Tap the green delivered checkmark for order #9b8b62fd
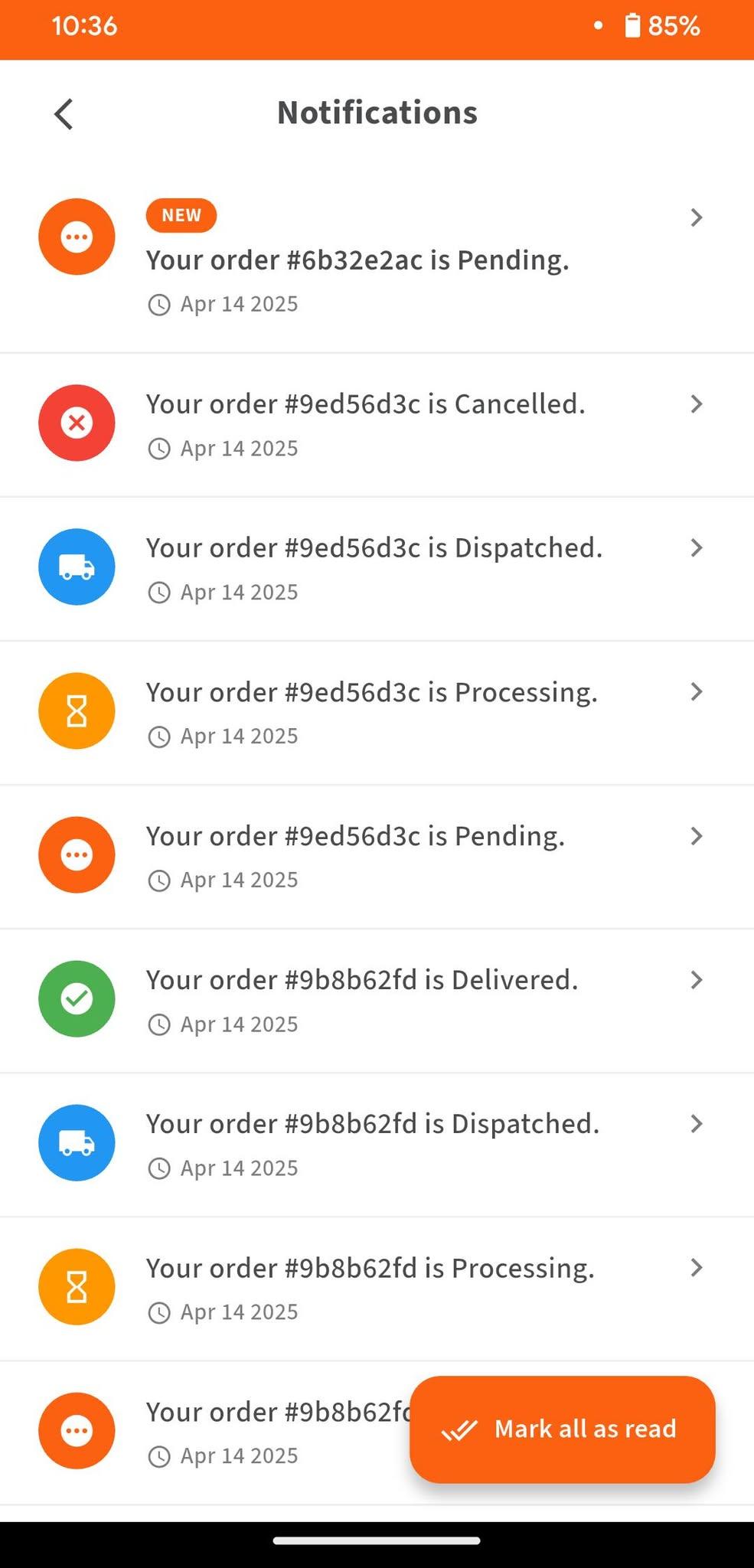Screen dimensions: 754x1568 tap(77, 998)
